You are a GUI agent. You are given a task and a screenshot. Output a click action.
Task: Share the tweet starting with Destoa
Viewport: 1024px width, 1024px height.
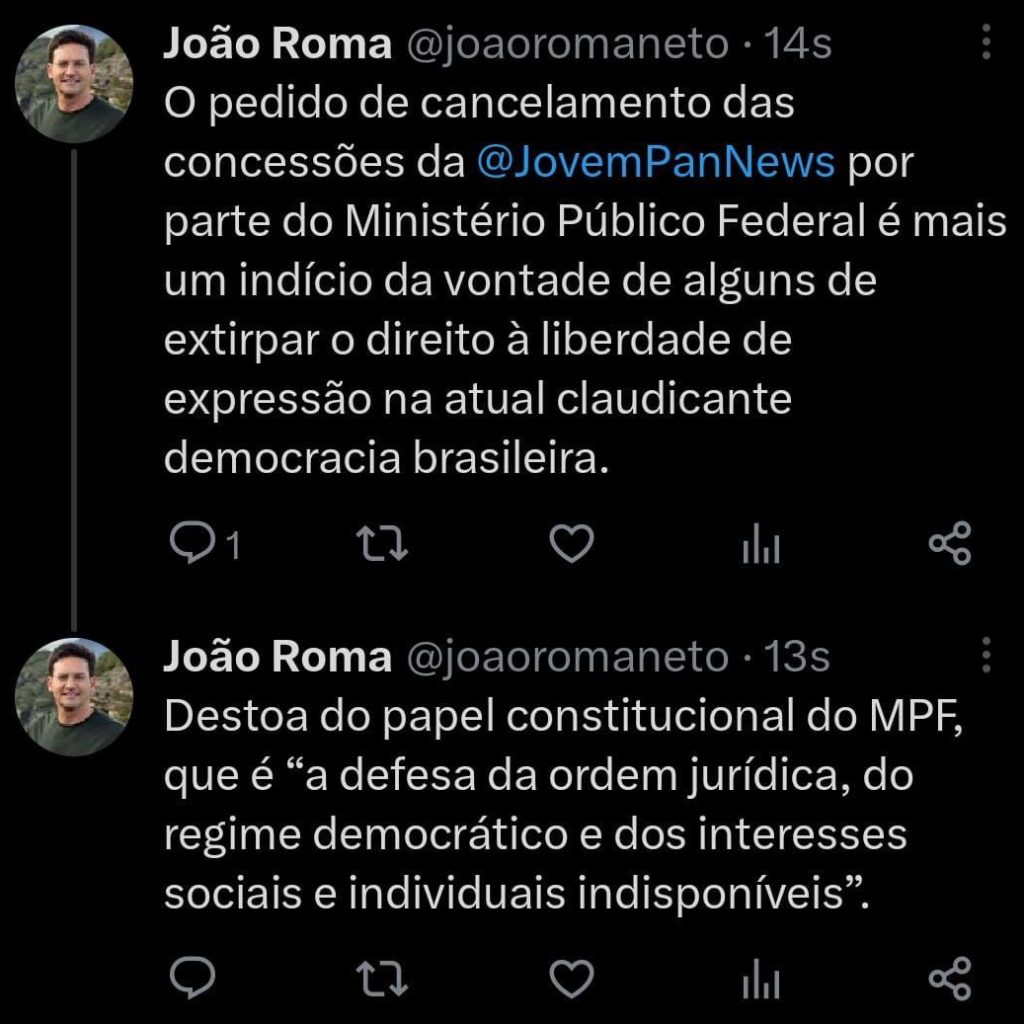[x=950, y=977]
